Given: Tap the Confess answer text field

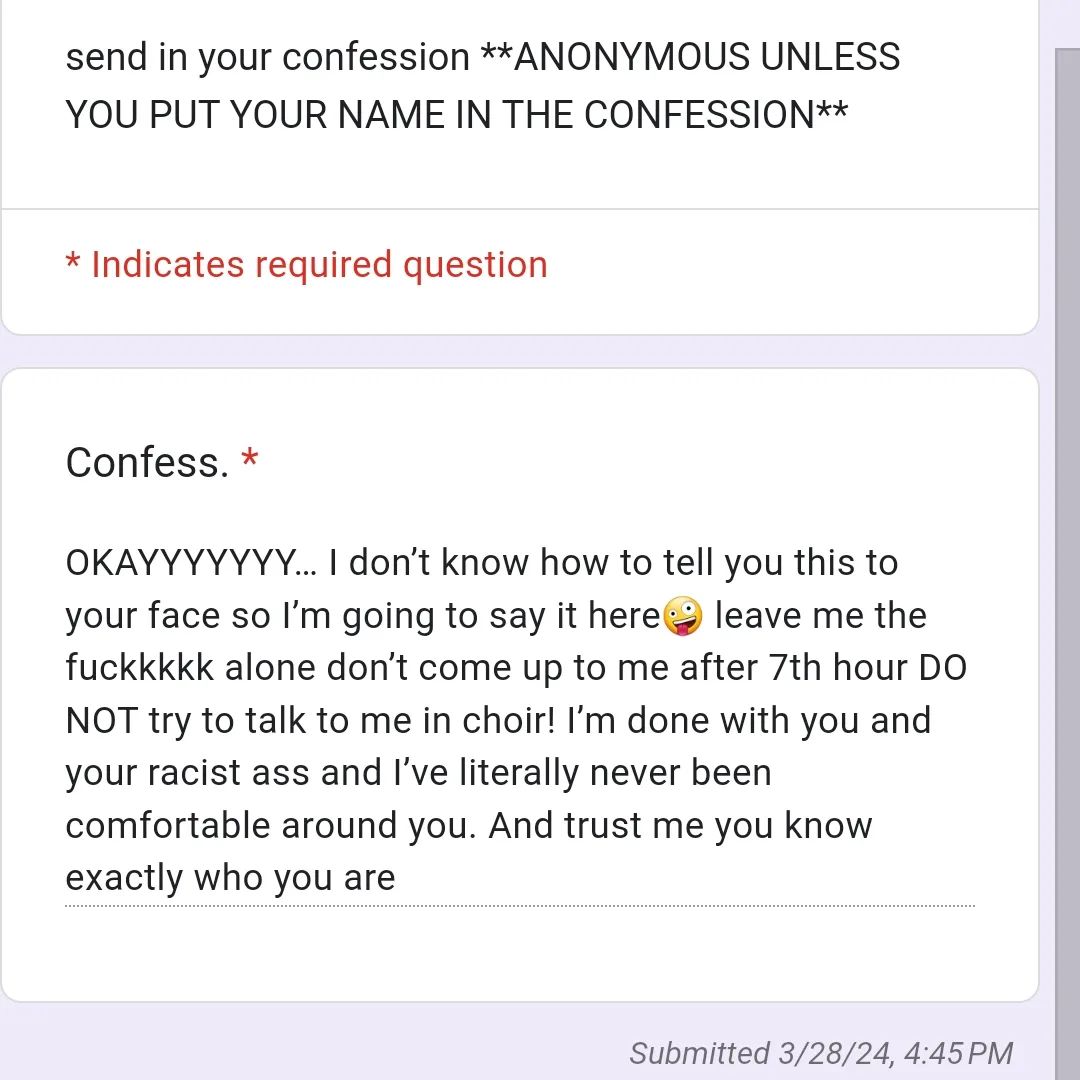Looking at the screenshot, I should [518, 720].
